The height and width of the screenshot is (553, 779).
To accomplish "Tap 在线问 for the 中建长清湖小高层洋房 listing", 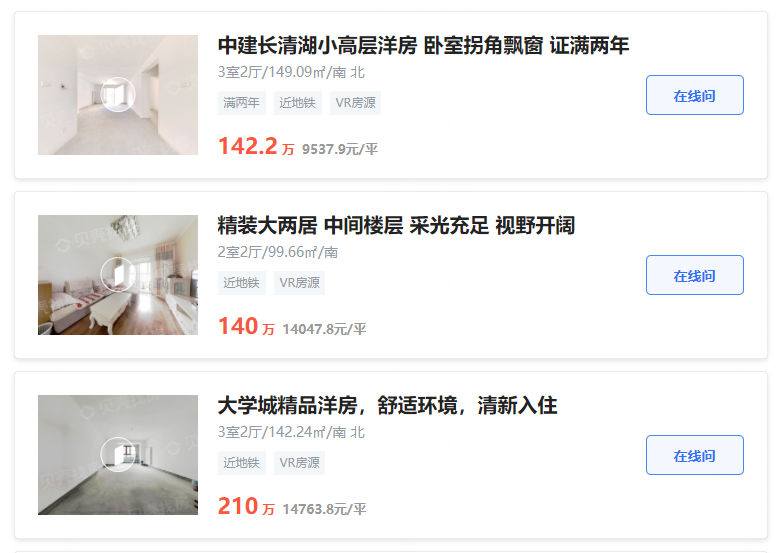I will pos(694,95).
